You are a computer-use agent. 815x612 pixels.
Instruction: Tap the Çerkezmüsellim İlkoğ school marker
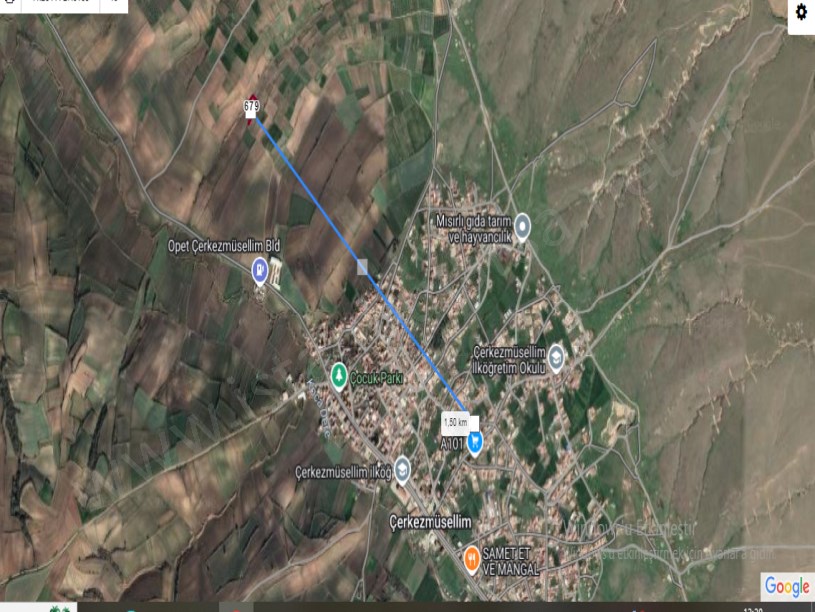tap(402, 469)
